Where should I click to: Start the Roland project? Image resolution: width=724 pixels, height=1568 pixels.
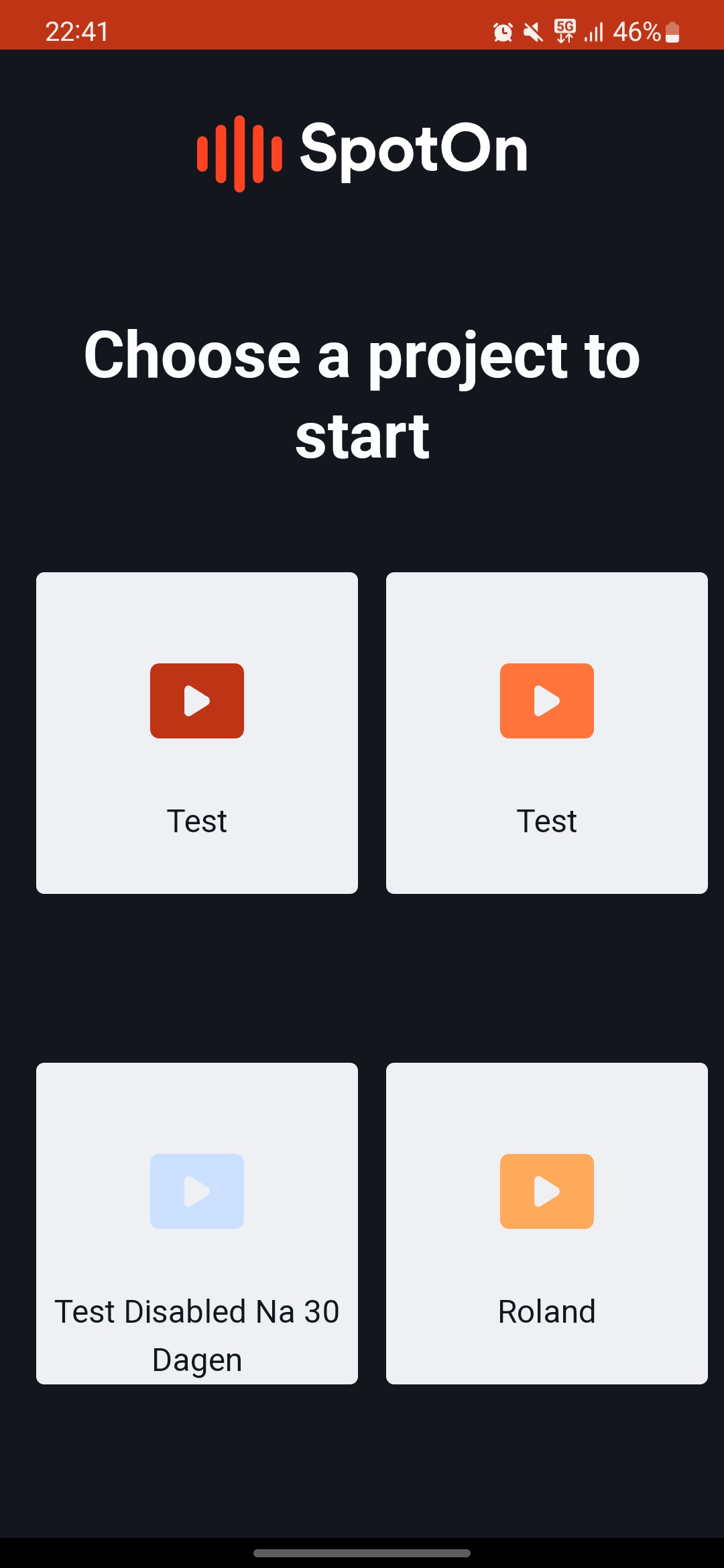click(547, 1223)
